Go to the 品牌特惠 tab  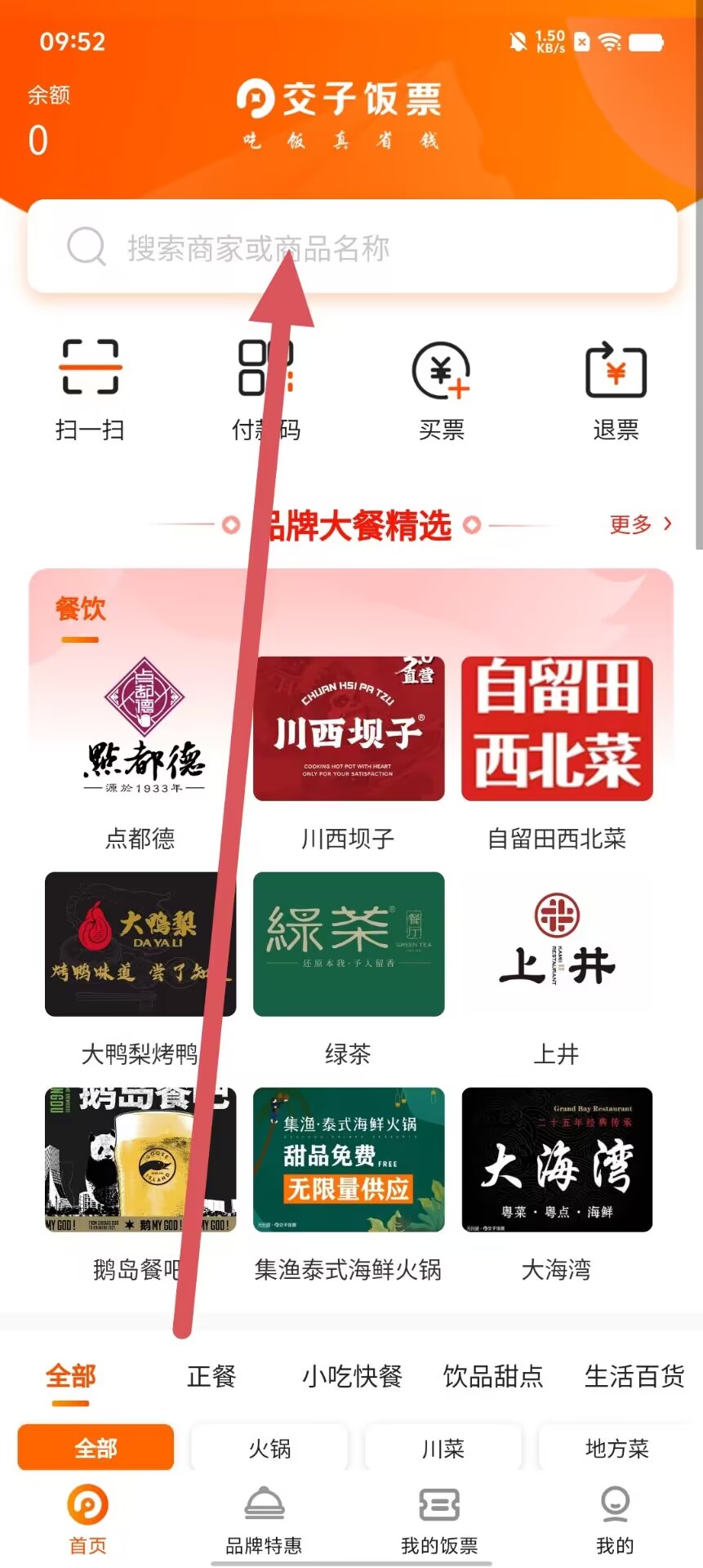[x=264, y=1521]
